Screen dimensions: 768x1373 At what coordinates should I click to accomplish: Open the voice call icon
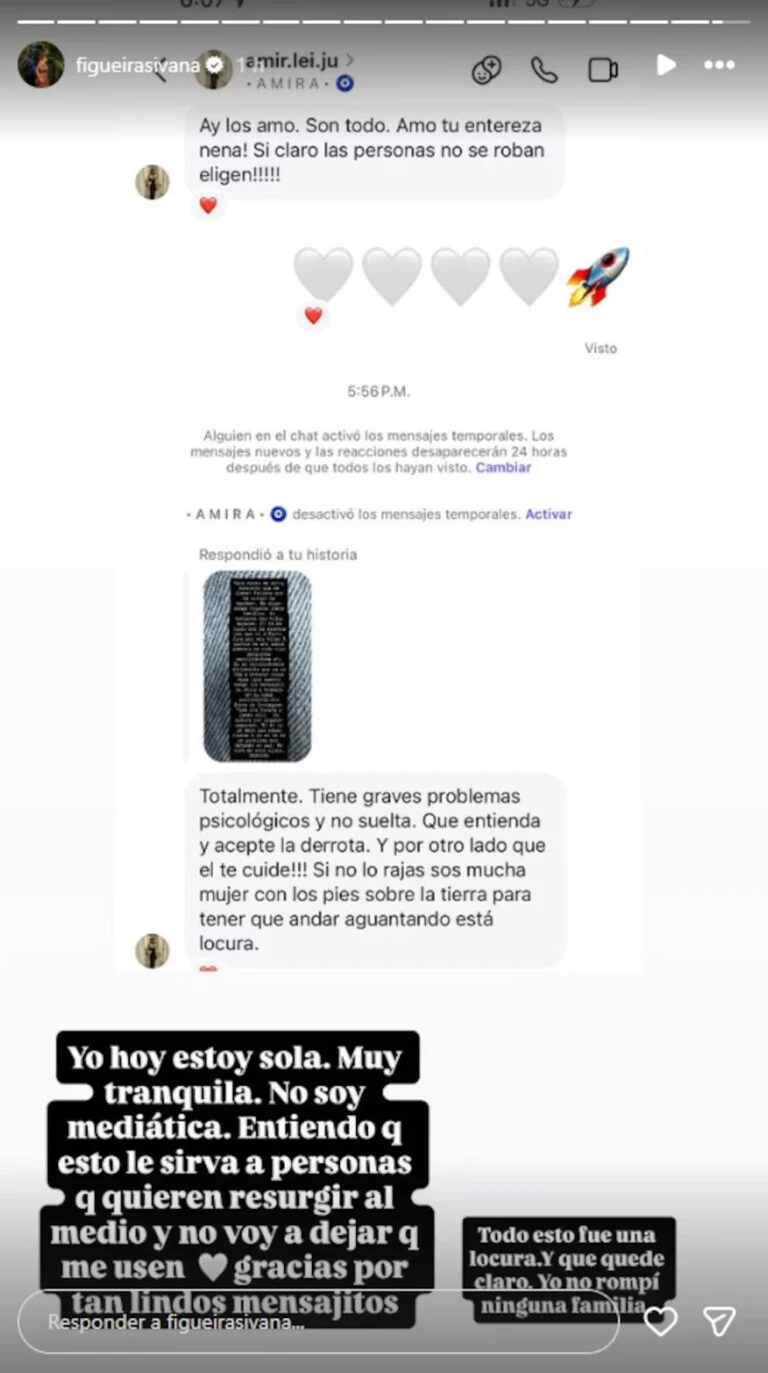point(543,70)
